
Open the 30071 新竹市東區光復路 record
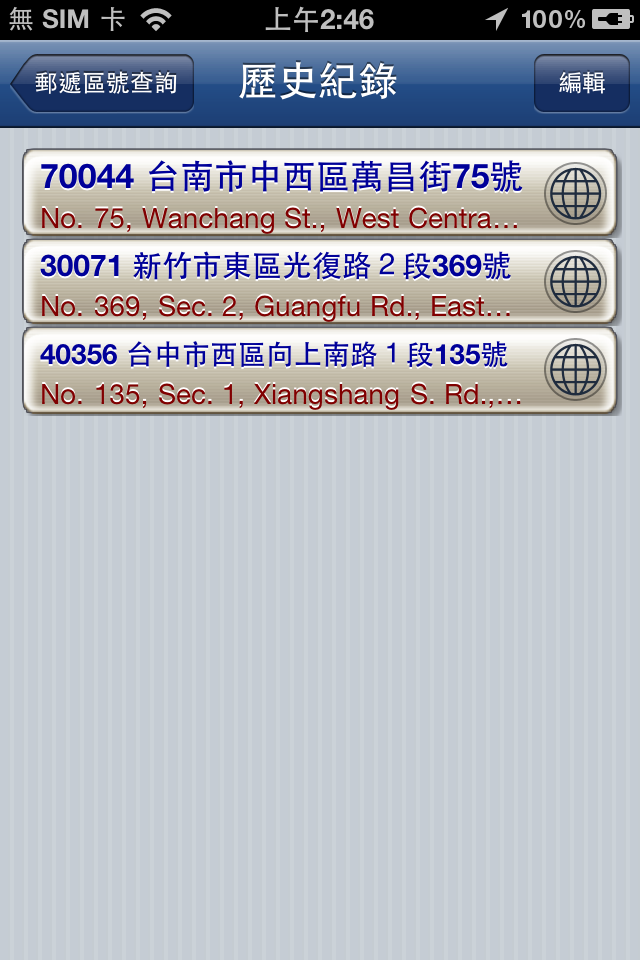tap(280, 282)
